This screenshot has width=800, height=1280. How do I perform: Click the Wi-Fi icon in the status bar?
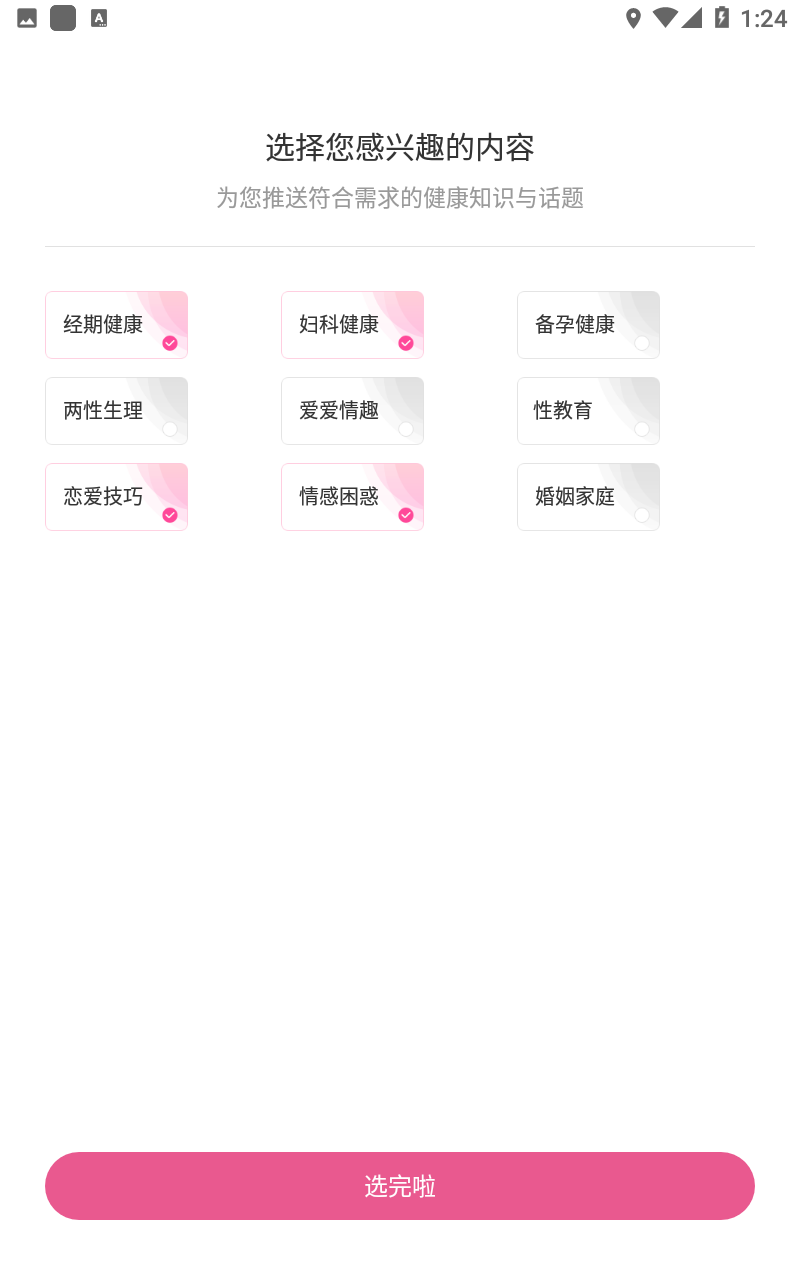pos(663,18)
